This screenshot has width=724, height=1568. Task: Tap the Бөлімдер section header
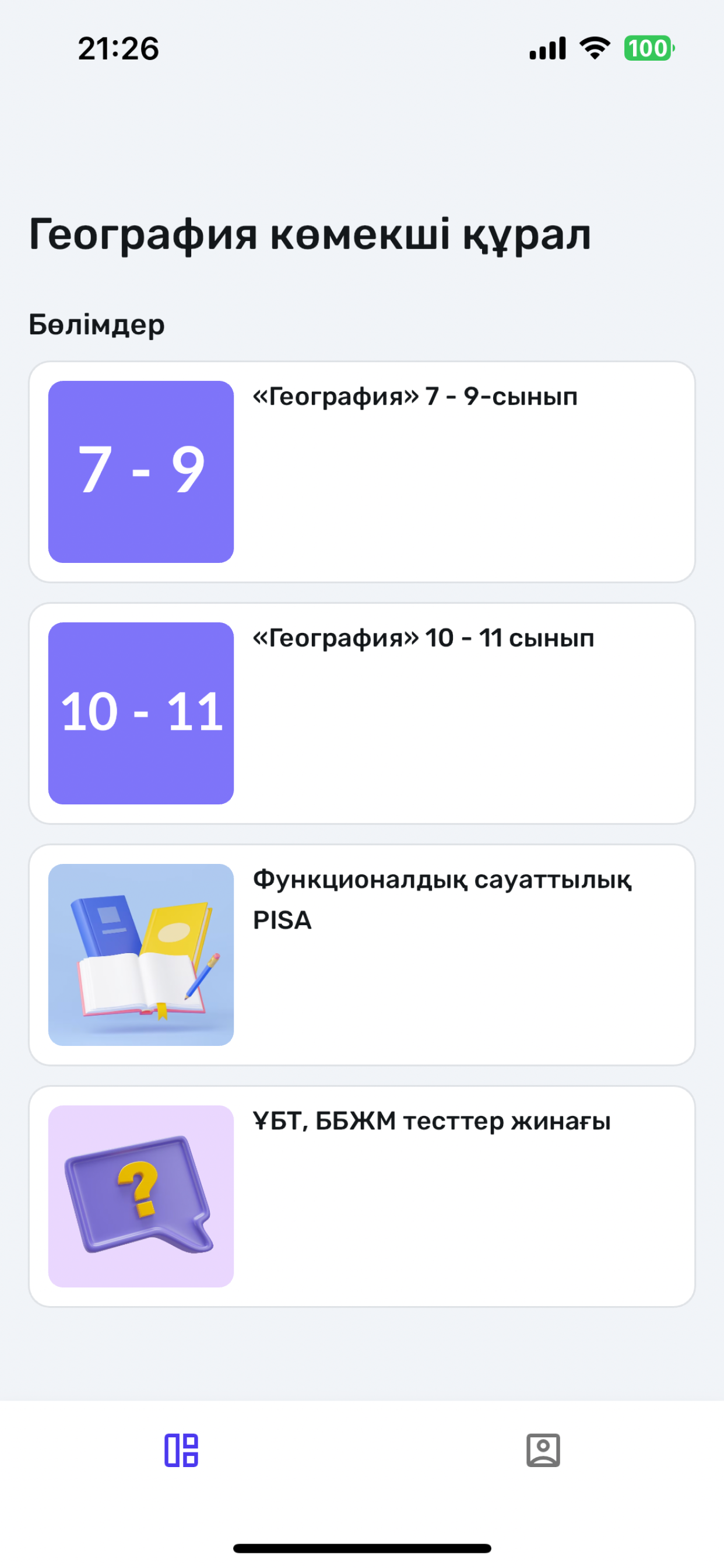(x=96, y=324)
